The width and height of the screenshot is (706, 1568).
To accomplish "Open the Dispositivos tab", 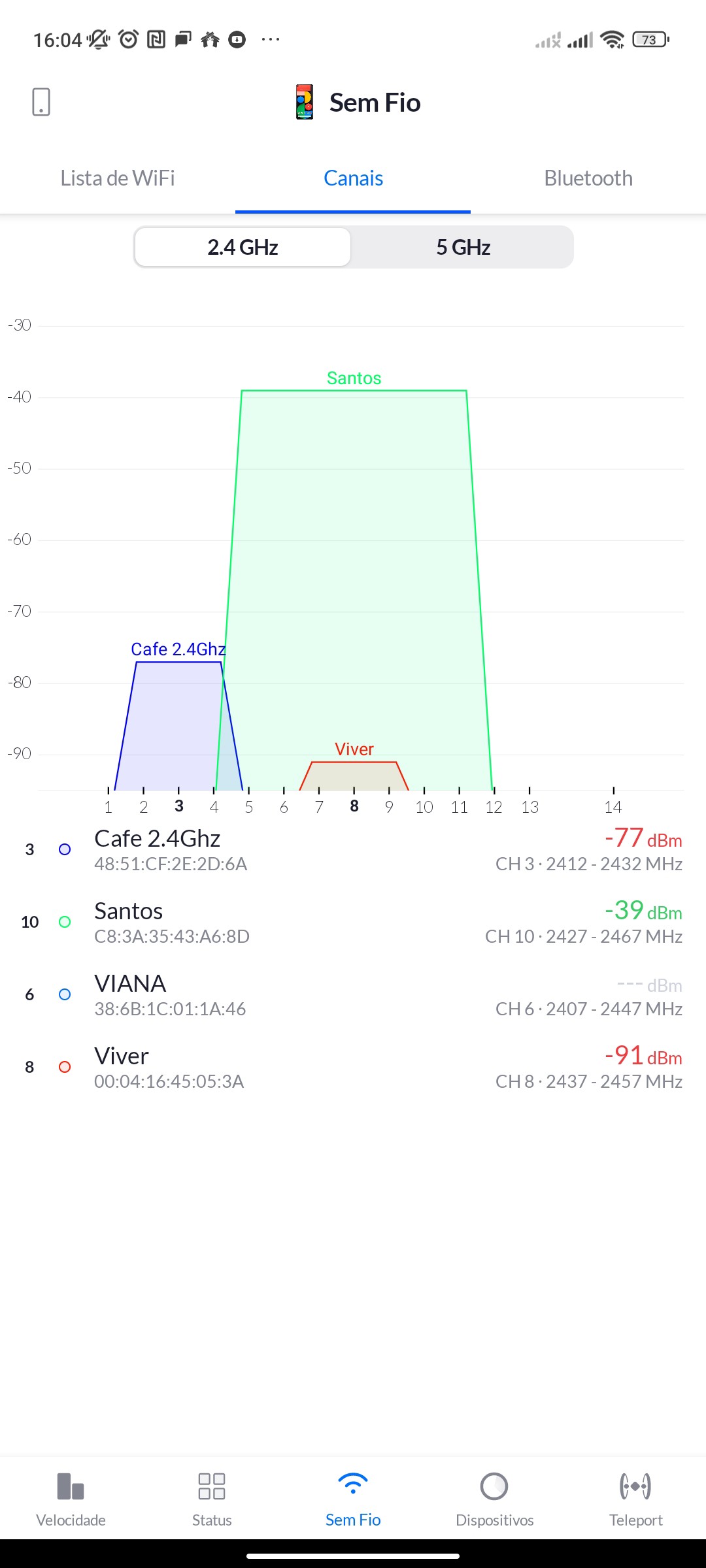I will pos(494,1497).
